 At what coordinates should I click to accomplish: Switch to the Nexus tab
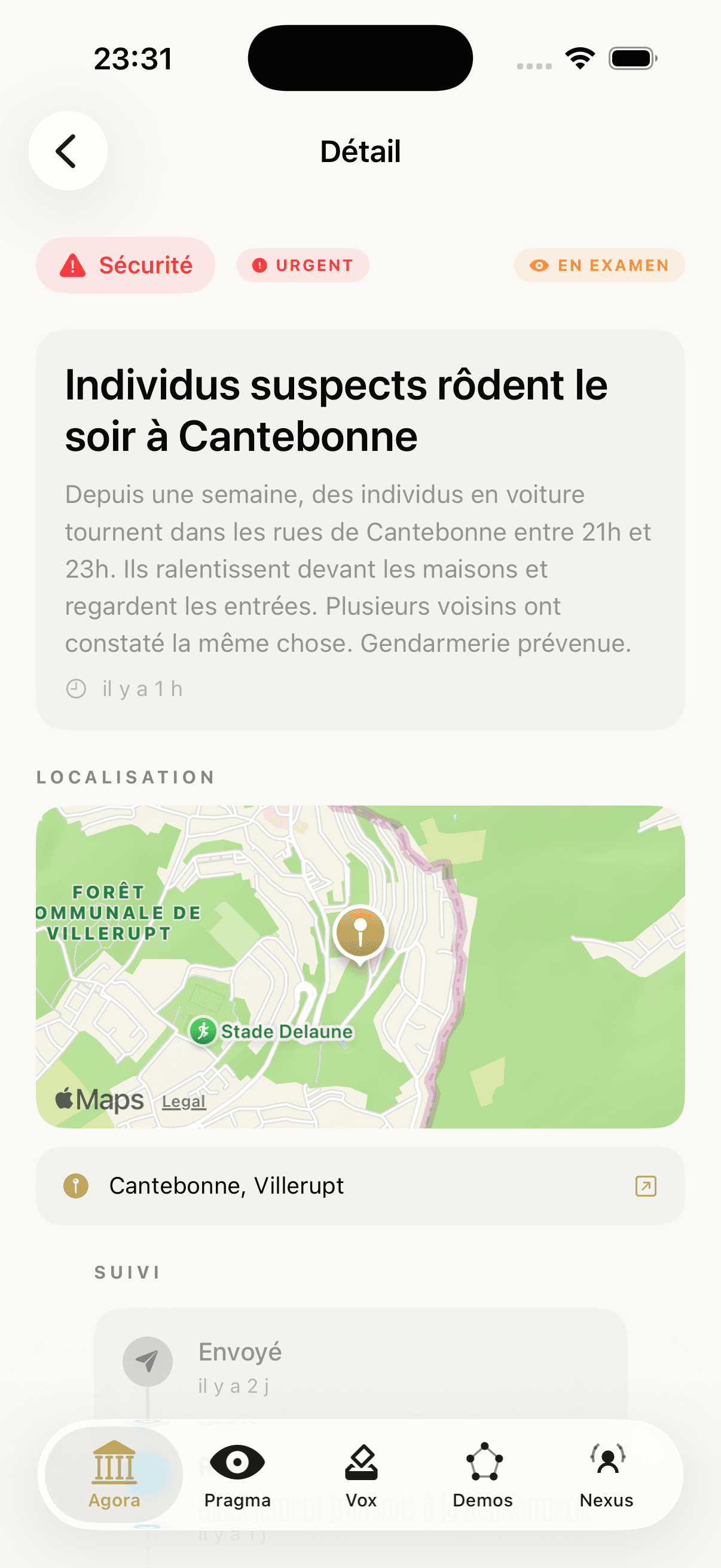606,1474
